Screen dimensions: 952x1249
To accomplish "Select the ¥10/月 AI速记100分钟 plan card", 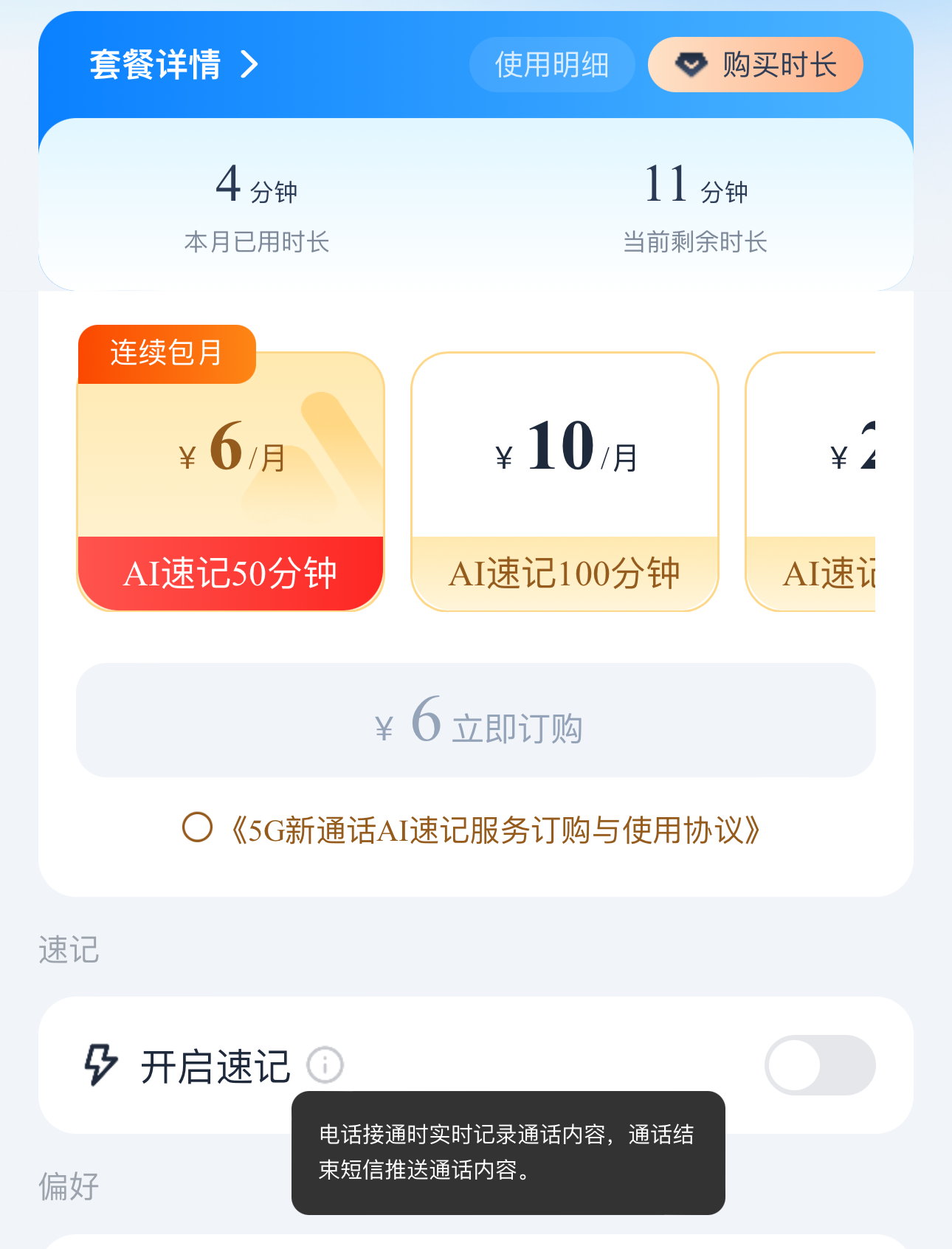I will pos(565,480).
